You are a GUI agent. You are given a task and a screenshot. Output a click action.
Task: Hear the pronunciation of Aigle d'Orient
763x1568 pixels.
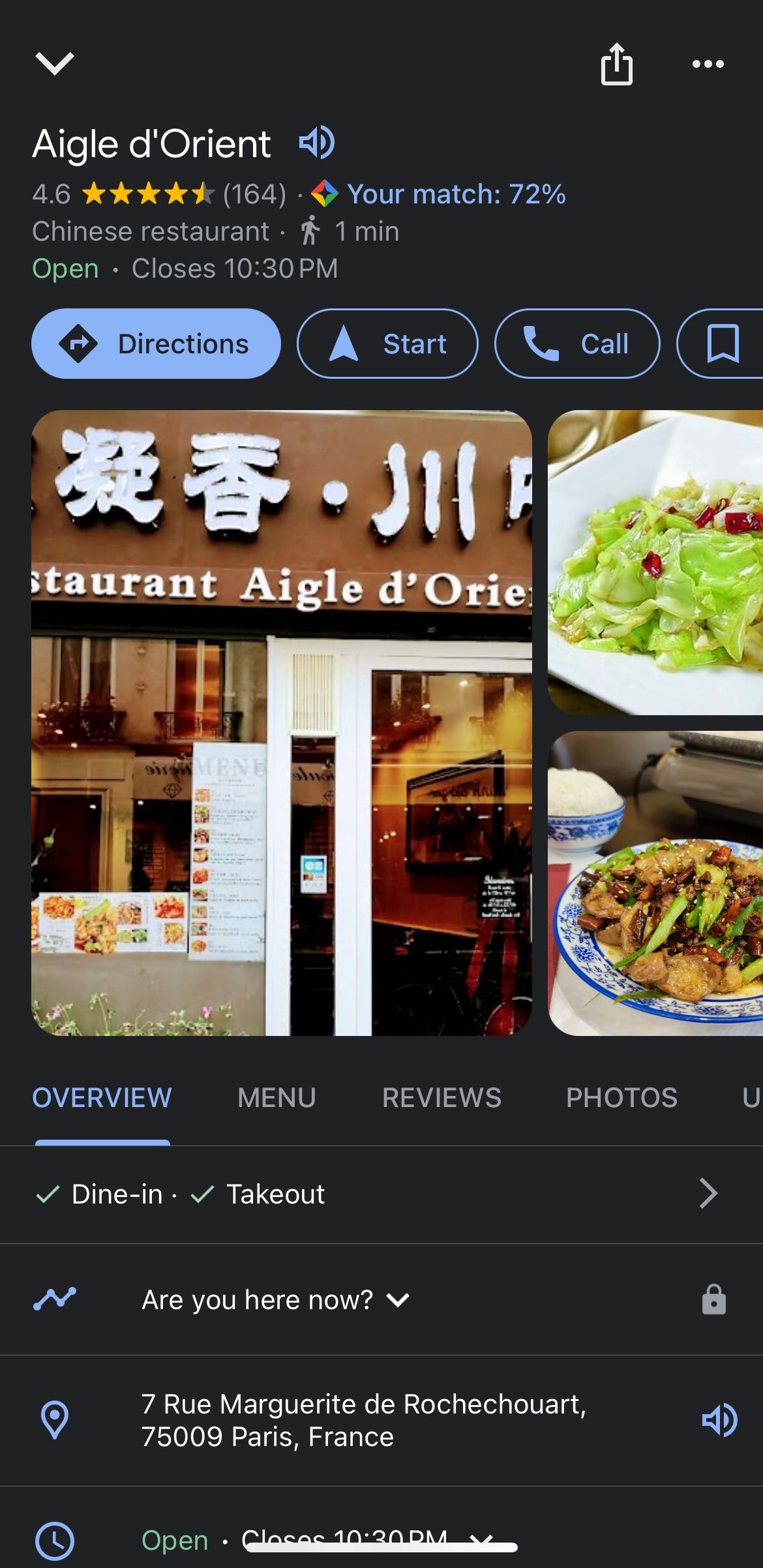[x=317, y=143]
